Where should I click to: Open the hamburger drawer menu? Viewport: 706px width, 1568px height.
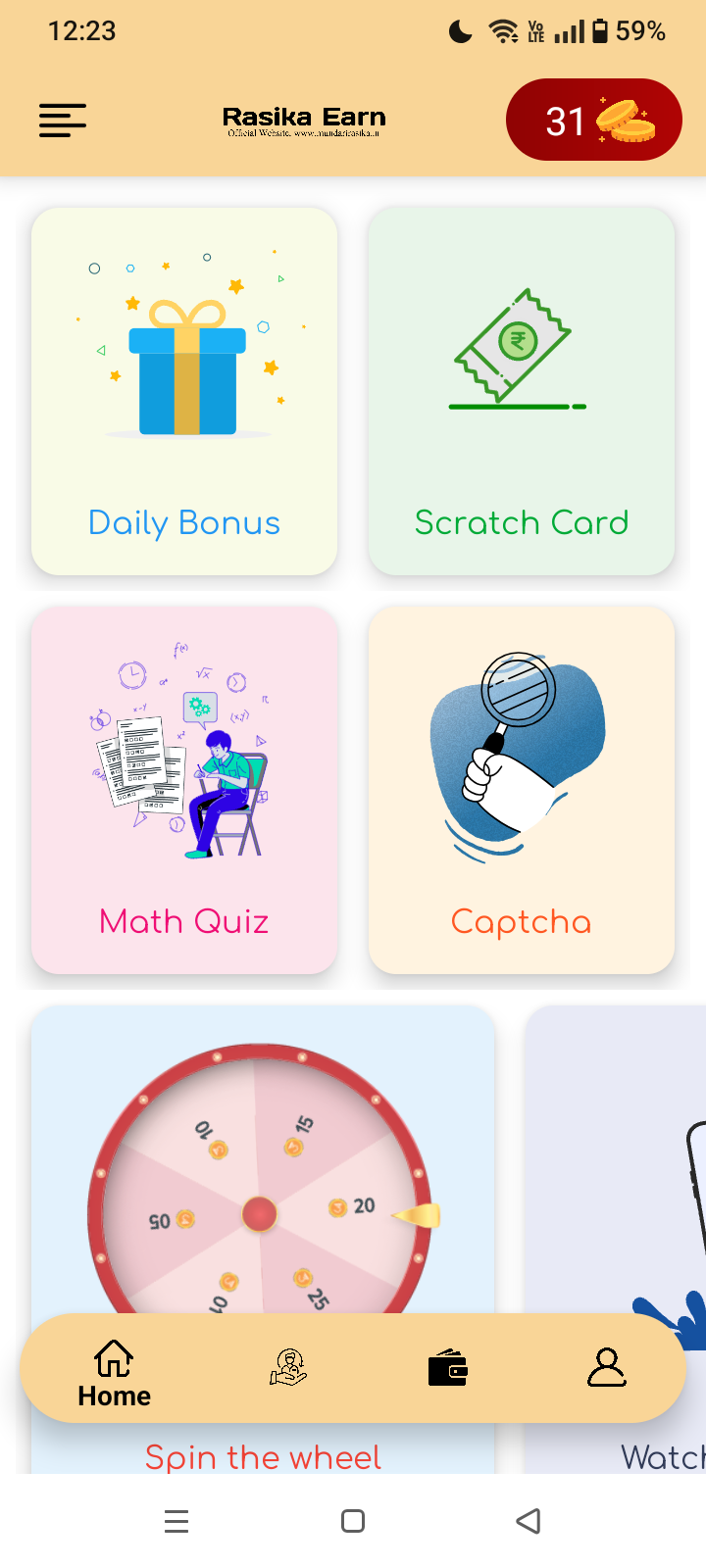point(63,121)
